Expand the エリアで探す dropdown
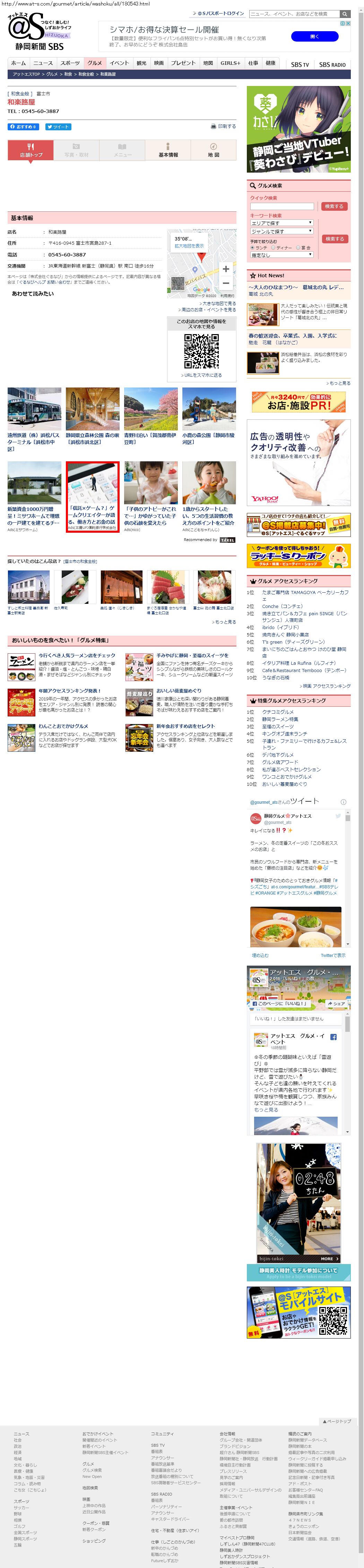Screen dimensions: 364x1568 (281, 223)
